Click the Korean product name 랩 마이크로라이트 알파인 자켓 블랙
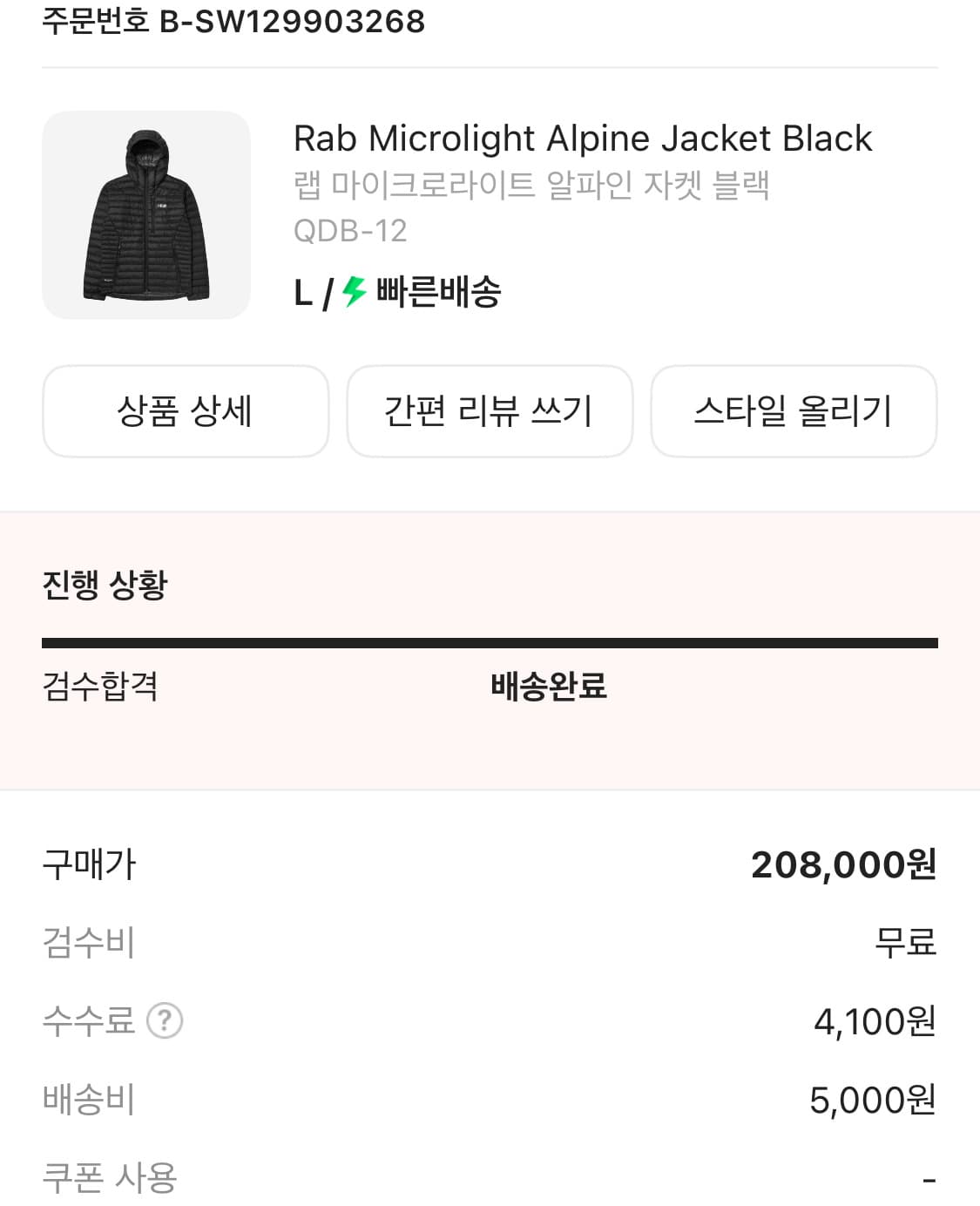Screen dimensions: 980x1206 tap(533, 185)
